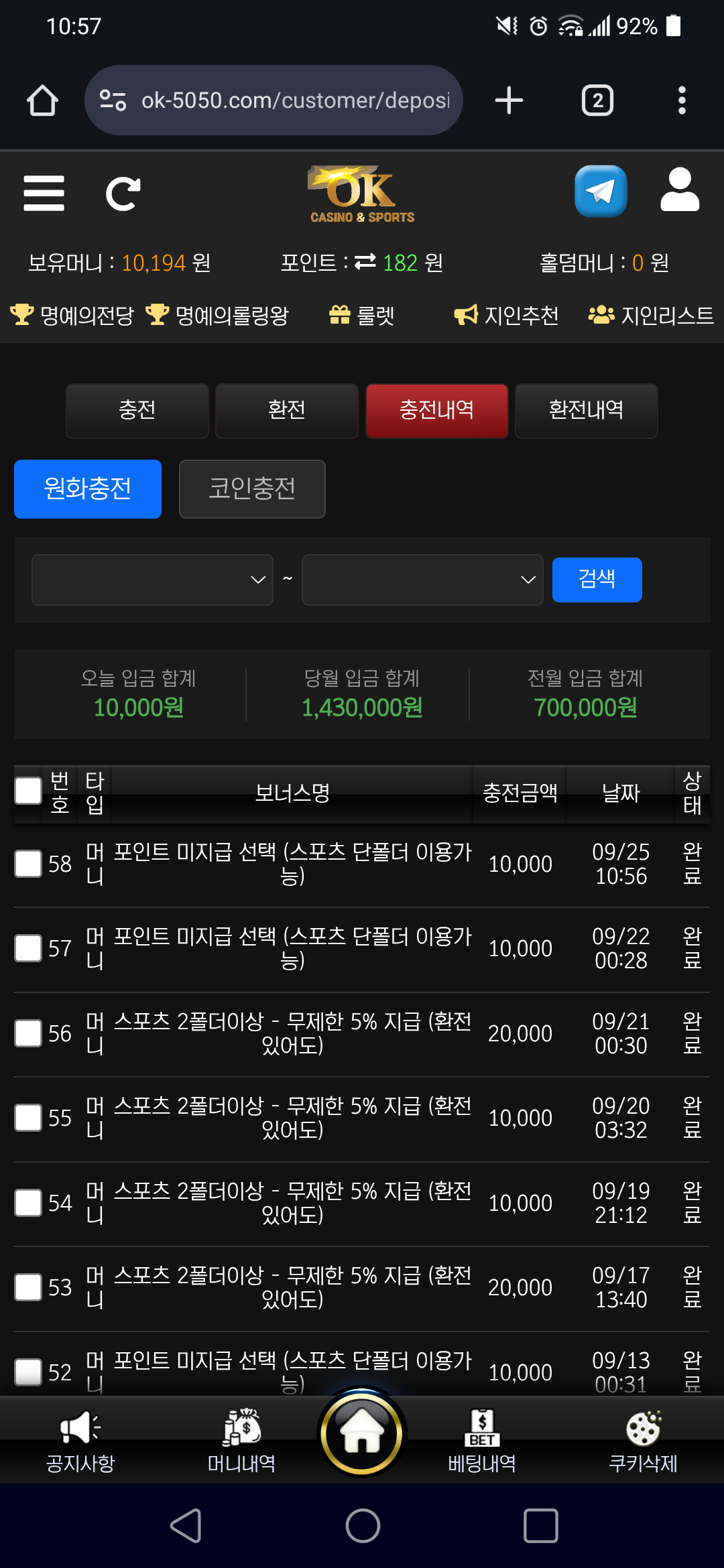Open the browser overflow menu

pos(682,101)
